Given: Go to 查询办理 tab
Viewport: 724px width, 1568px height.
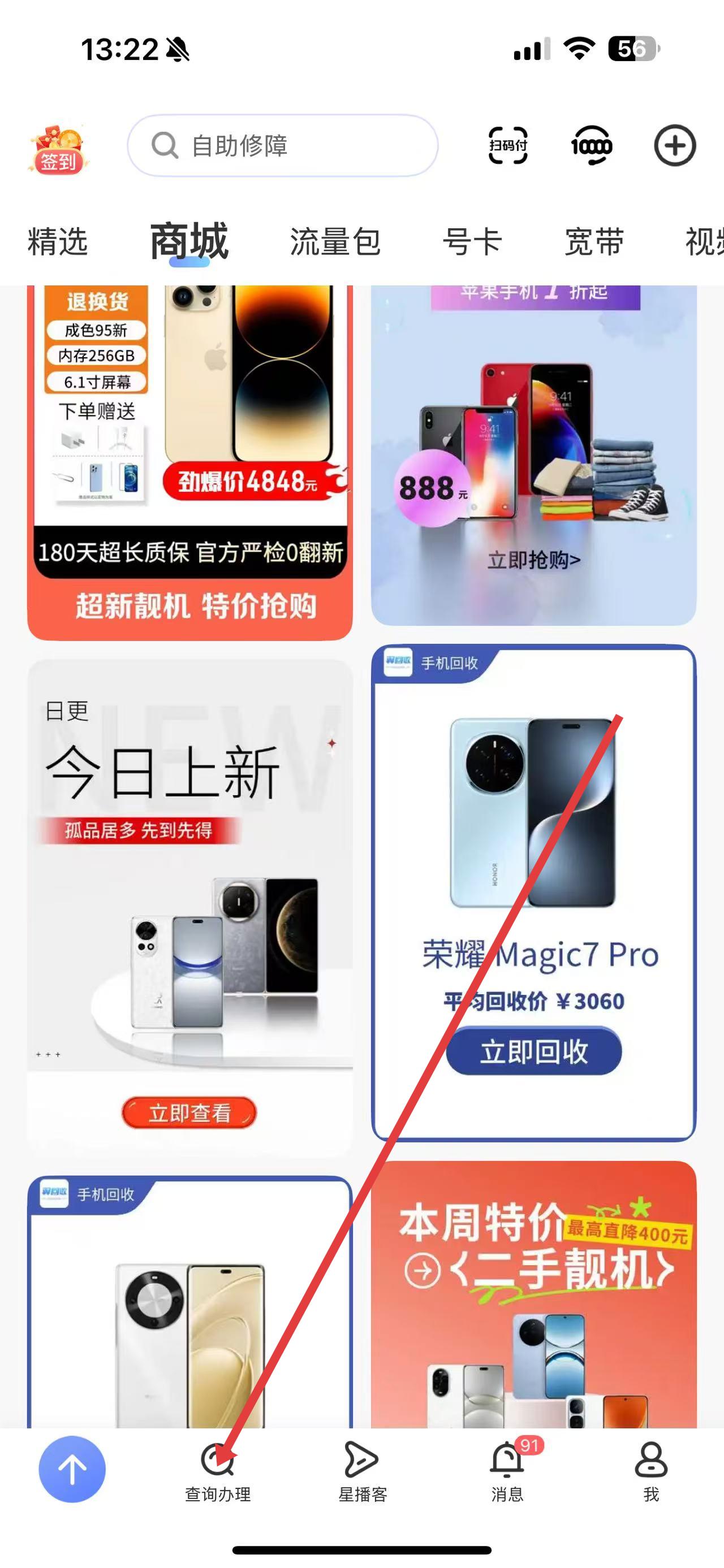Looking at the screenshot, I should pos(218,1472).
